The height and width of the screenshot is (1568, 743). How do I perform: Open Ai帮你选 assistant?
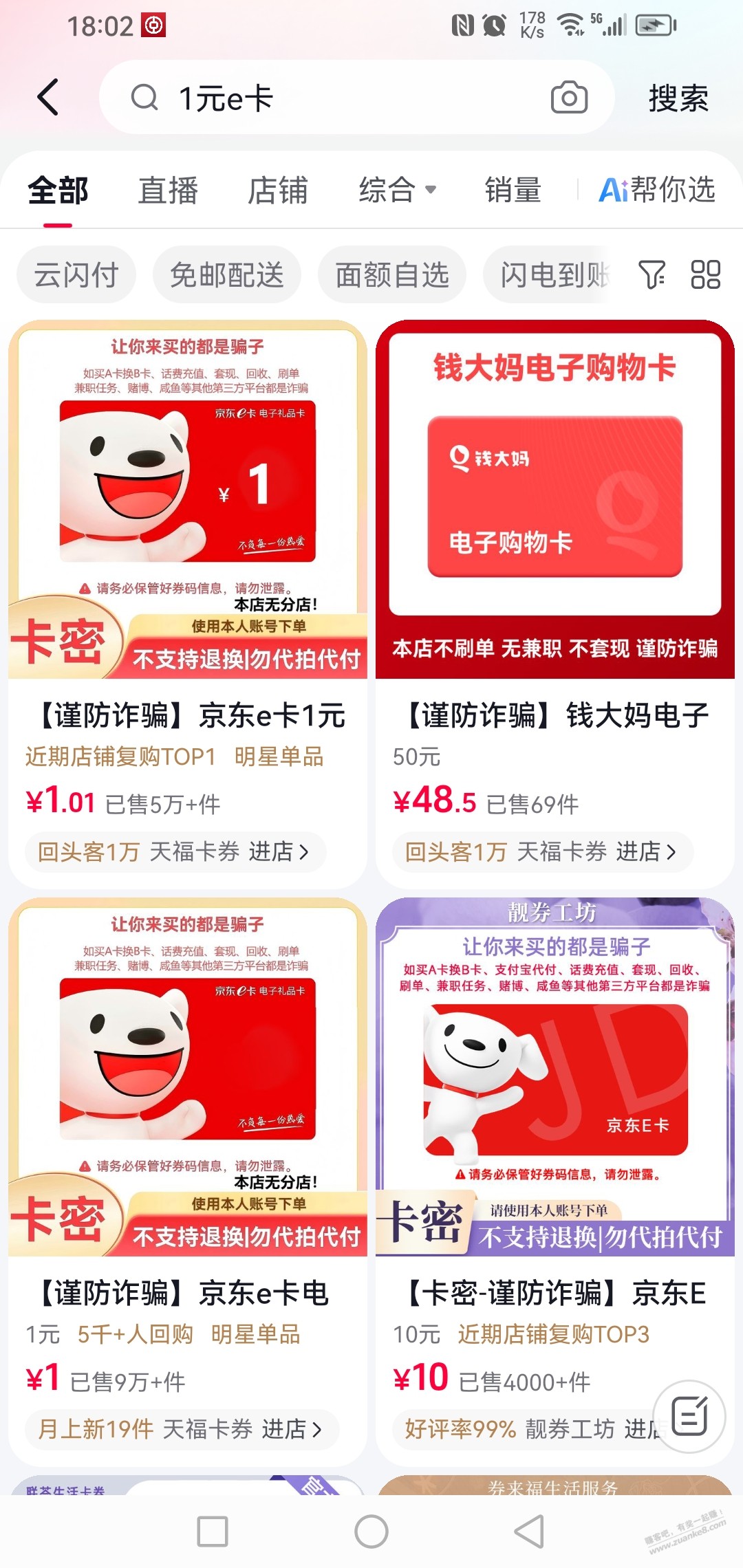point(657,190)
